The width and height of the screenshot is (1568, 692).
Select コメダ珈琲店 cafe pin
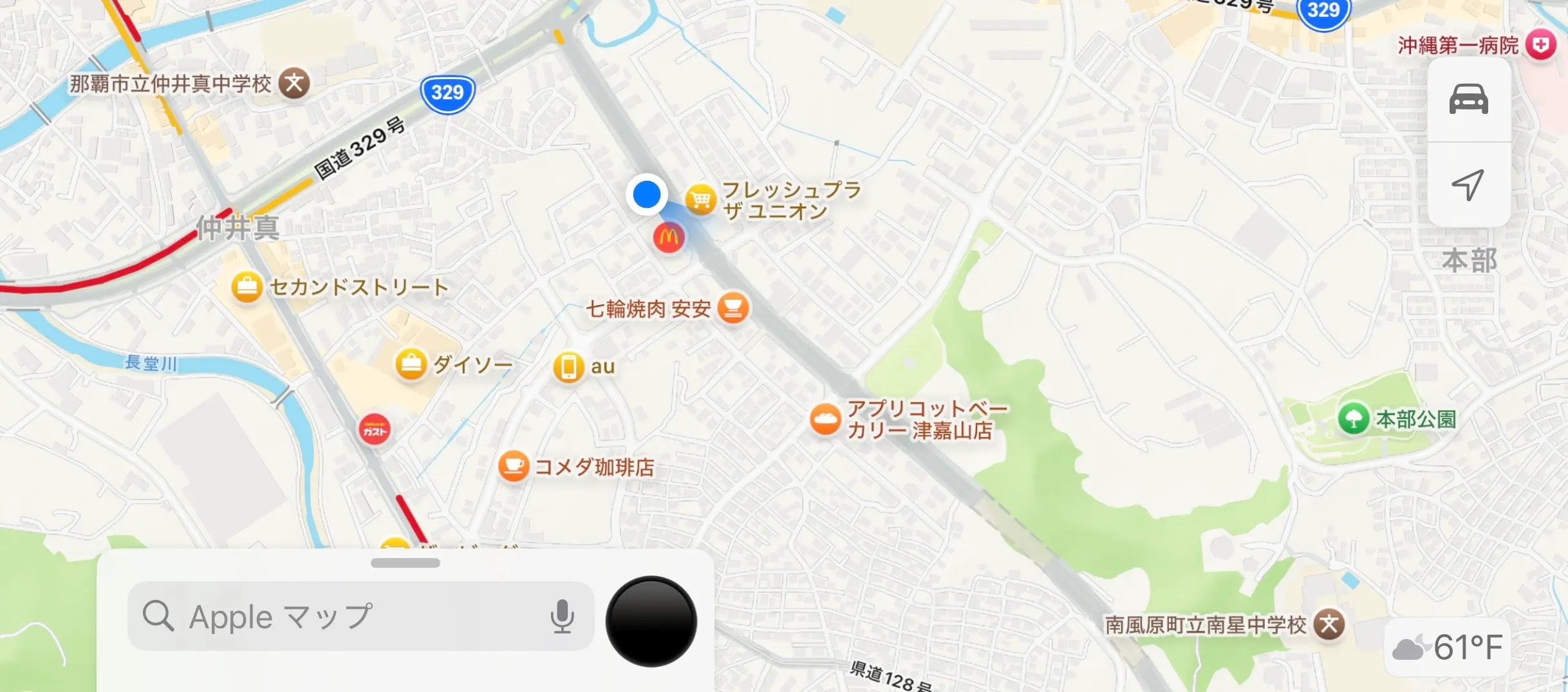[514, 466]
